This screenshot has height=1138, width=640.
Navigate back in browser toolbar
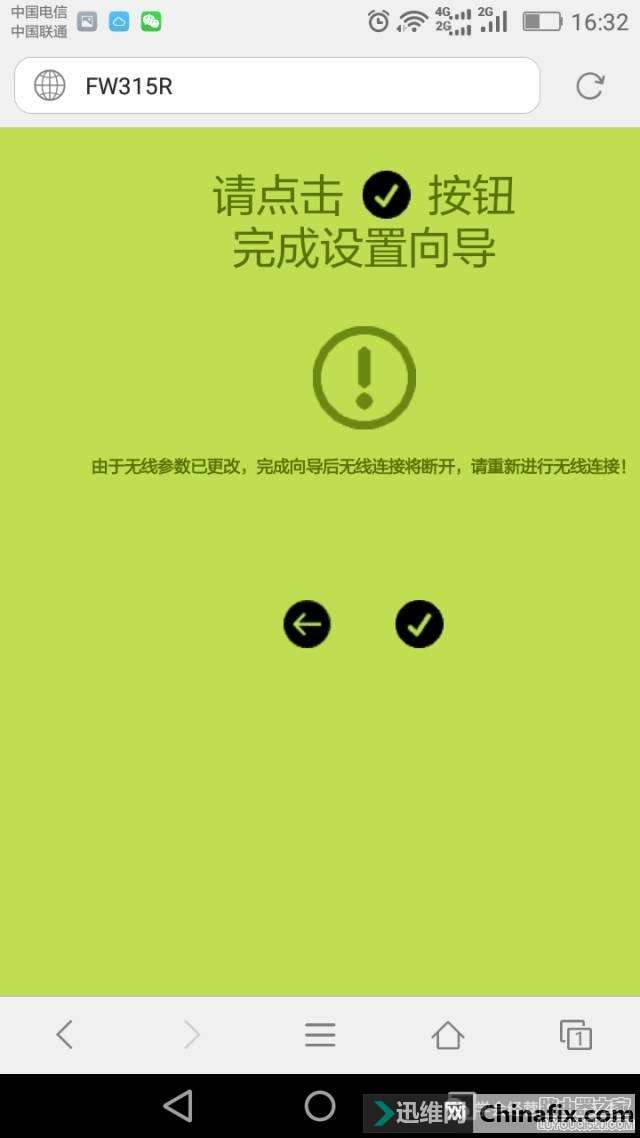tap(65, 1034)
